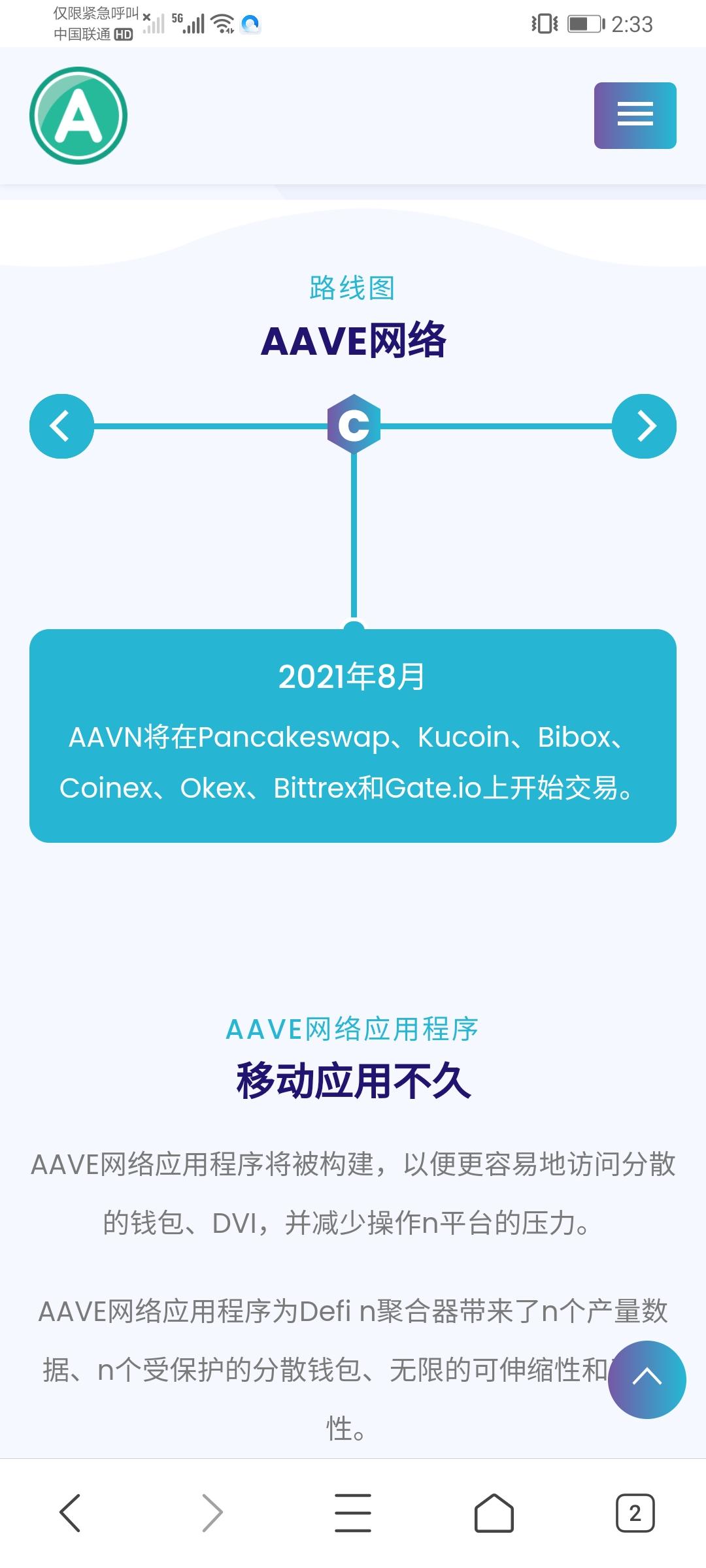Select the hexagon C roadmap marker

354,425
